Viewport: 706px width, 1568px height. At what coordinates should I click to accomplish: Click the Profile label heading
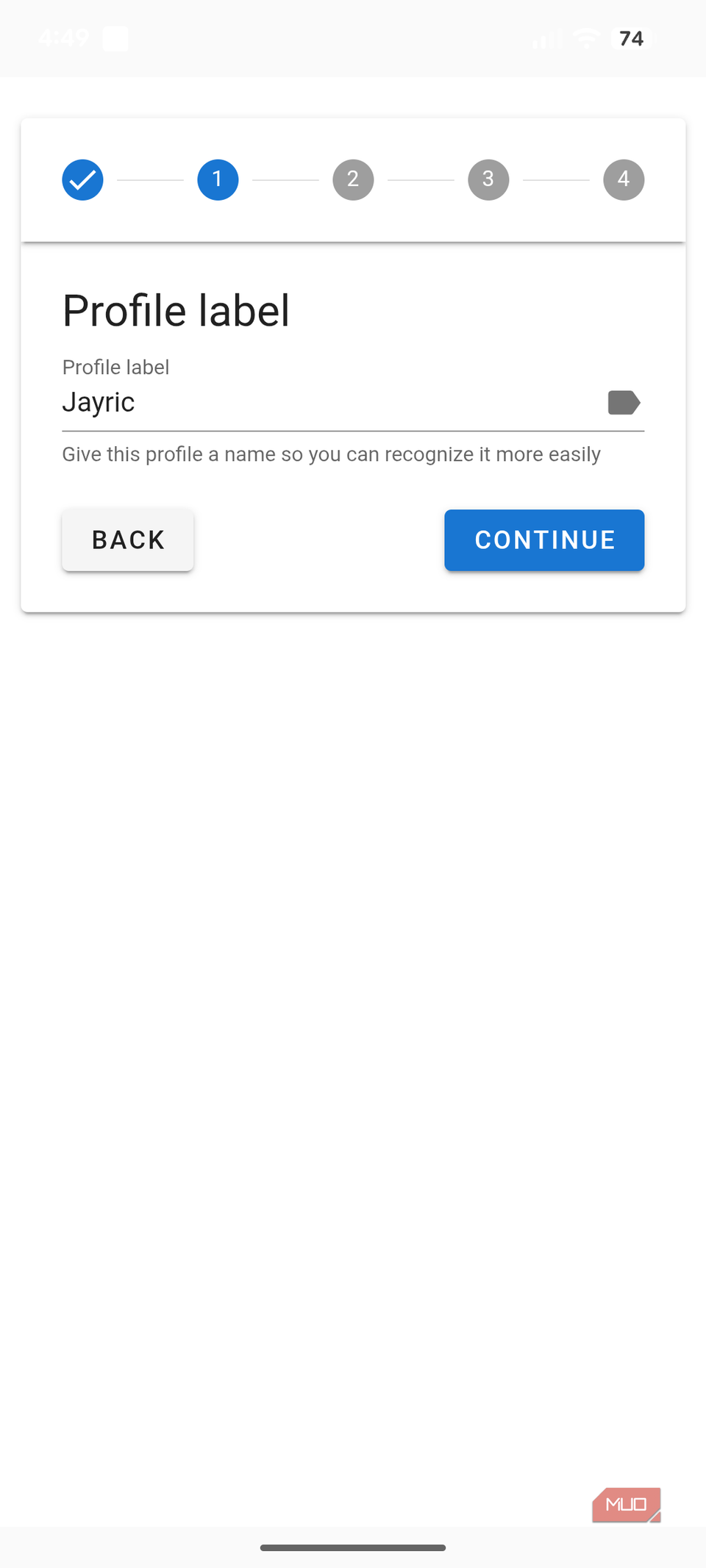coord(176,310)
